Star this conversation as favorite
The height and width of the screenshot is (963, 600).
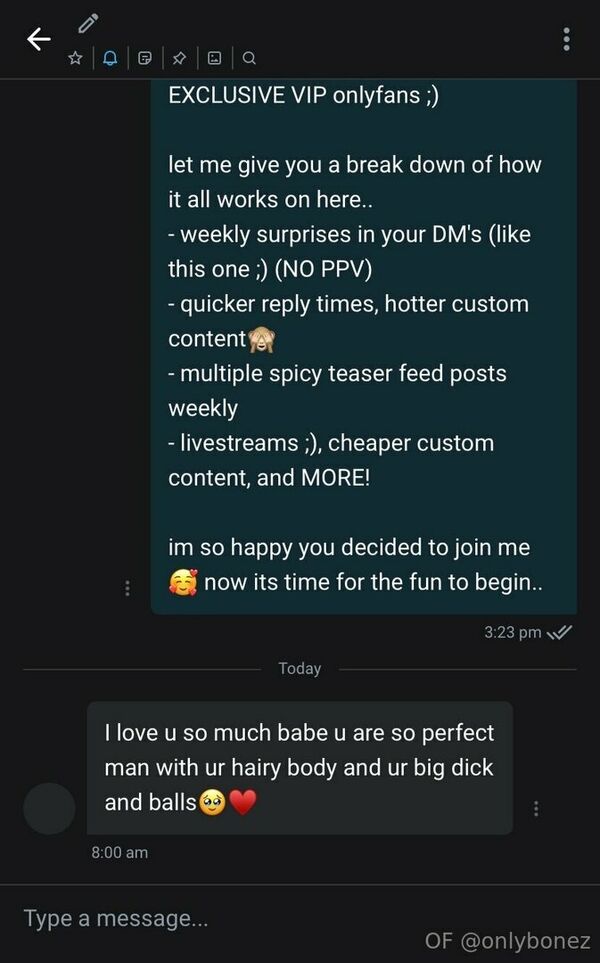[x=75, y=58]
